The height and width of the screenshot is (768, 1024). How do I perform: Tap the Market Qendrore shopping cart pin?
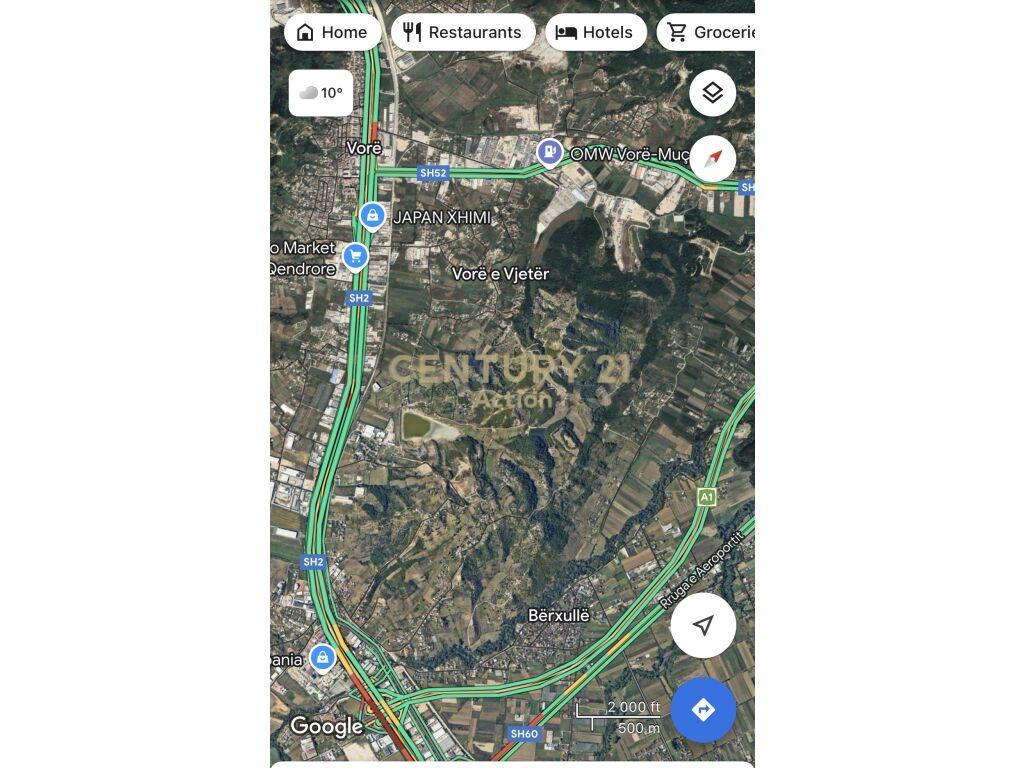pyautogui.click(x=354, y=257)
